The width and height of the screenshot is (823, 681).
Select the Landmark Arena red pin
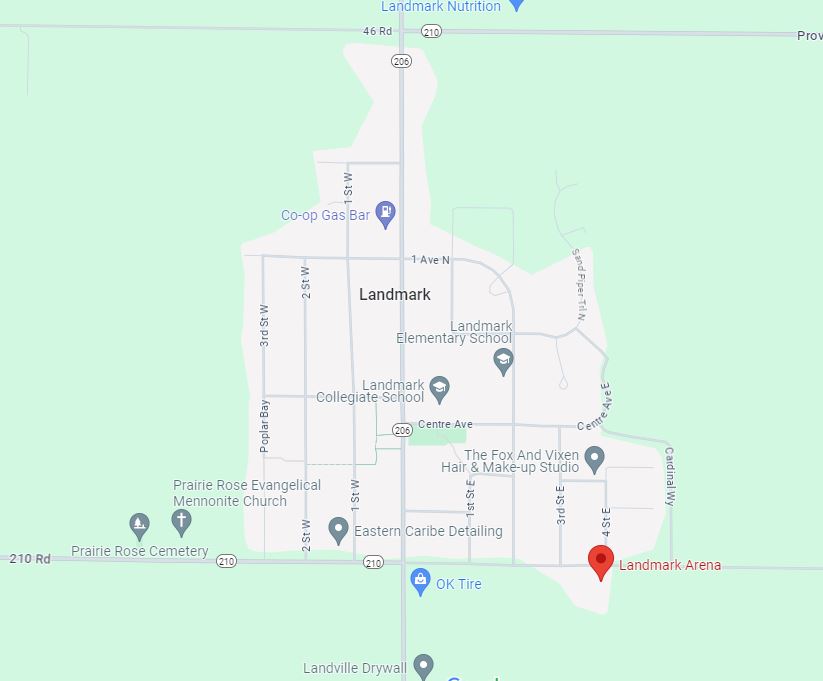pos(600,561)
